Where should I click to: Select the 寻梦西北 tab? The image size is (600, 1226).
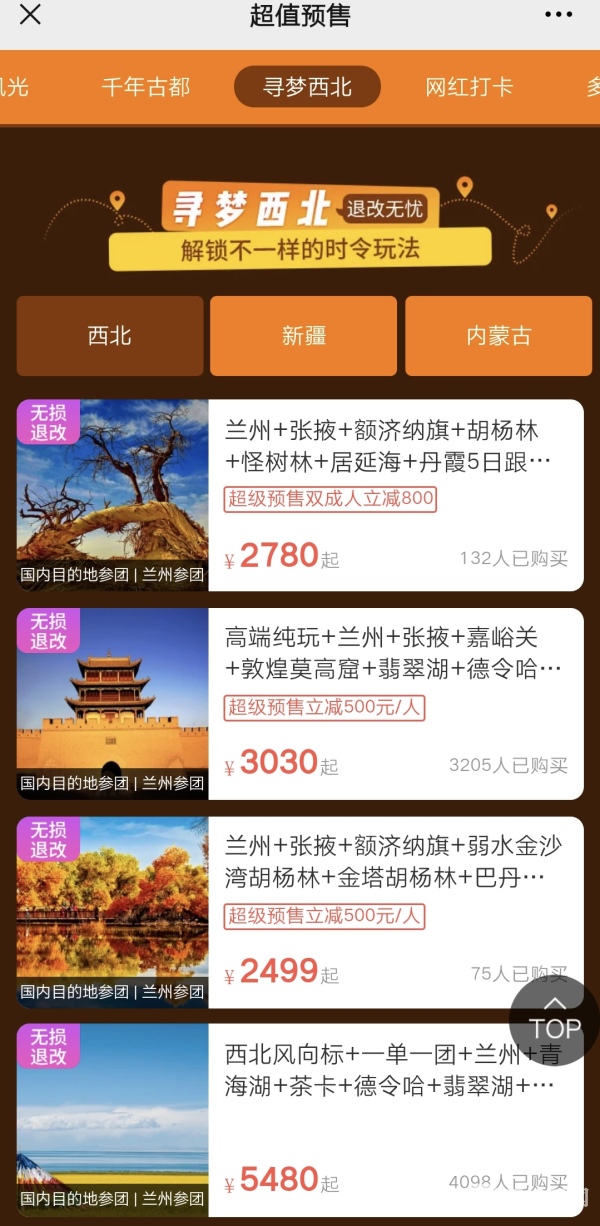tap(307, 87)
